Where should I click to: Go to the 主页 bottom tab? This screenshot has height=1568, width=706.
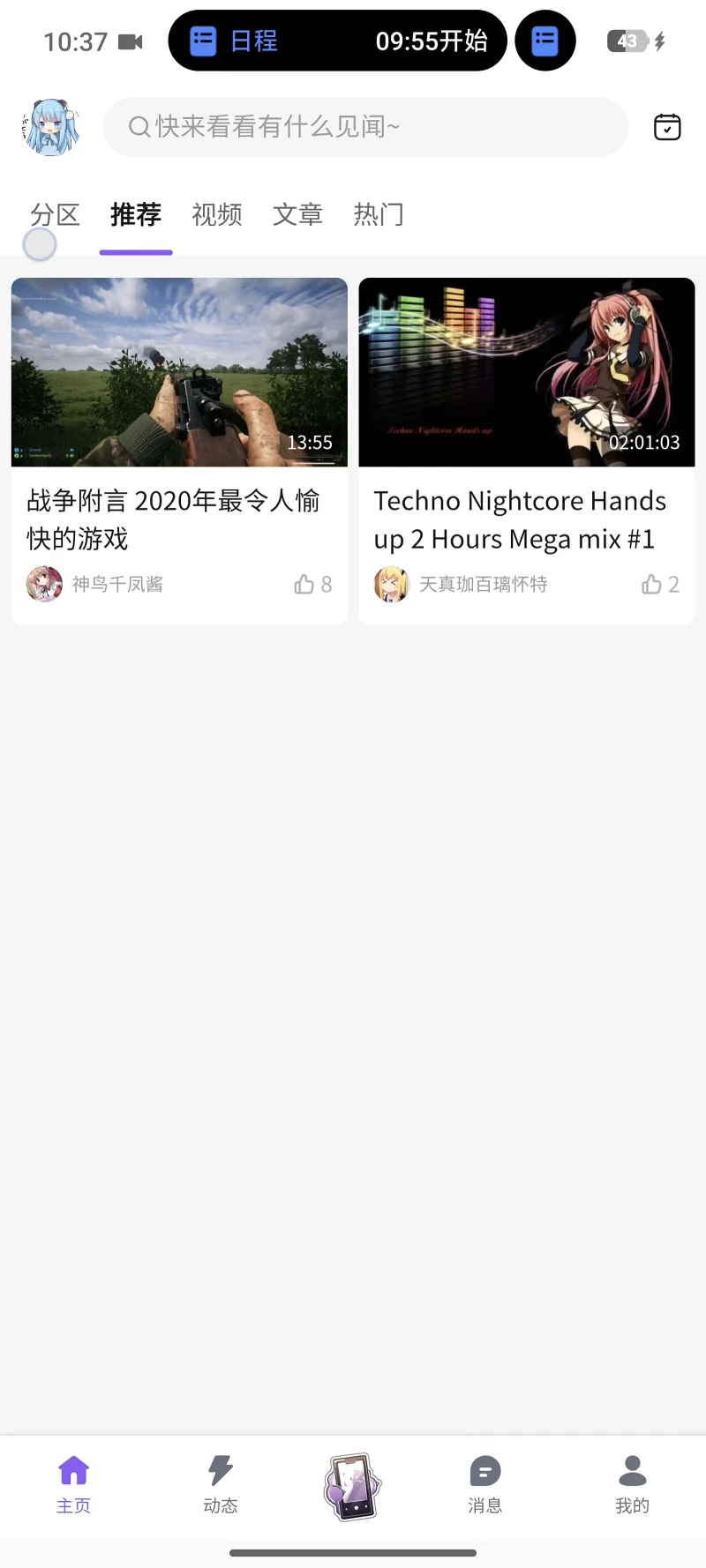[73, 1485]
